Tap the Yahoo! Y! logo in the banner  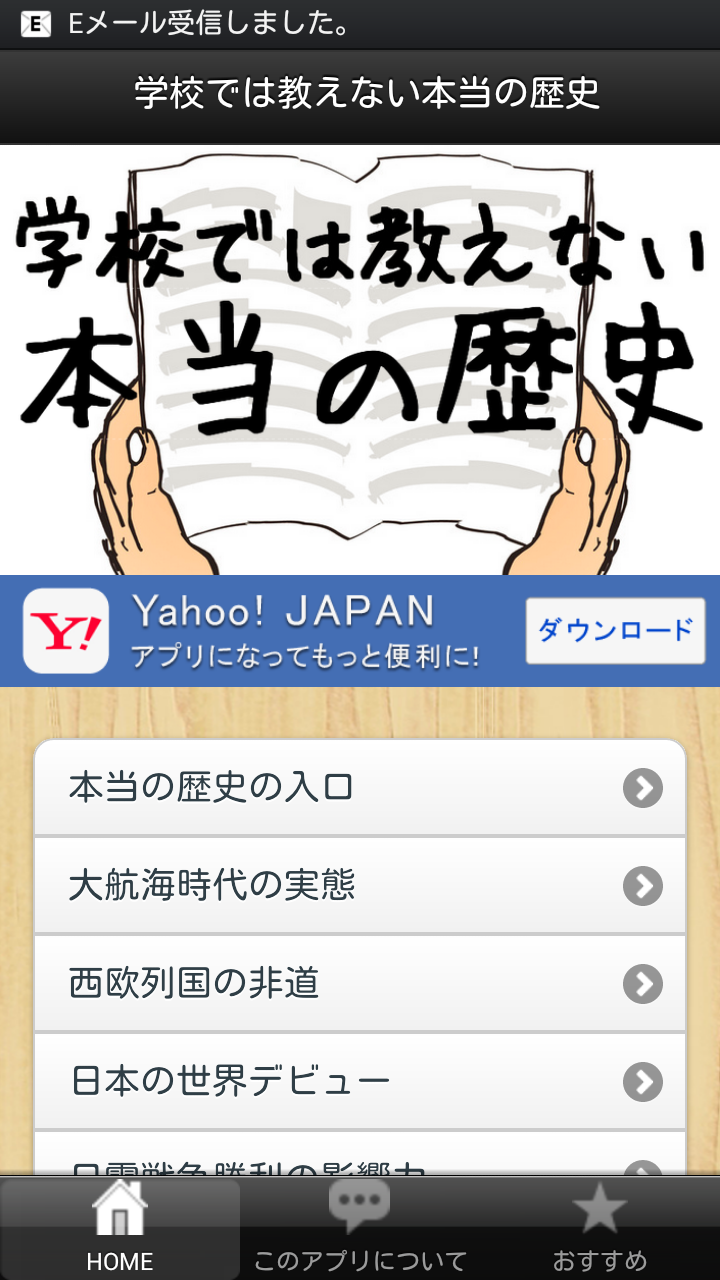(x=64, y=630)
